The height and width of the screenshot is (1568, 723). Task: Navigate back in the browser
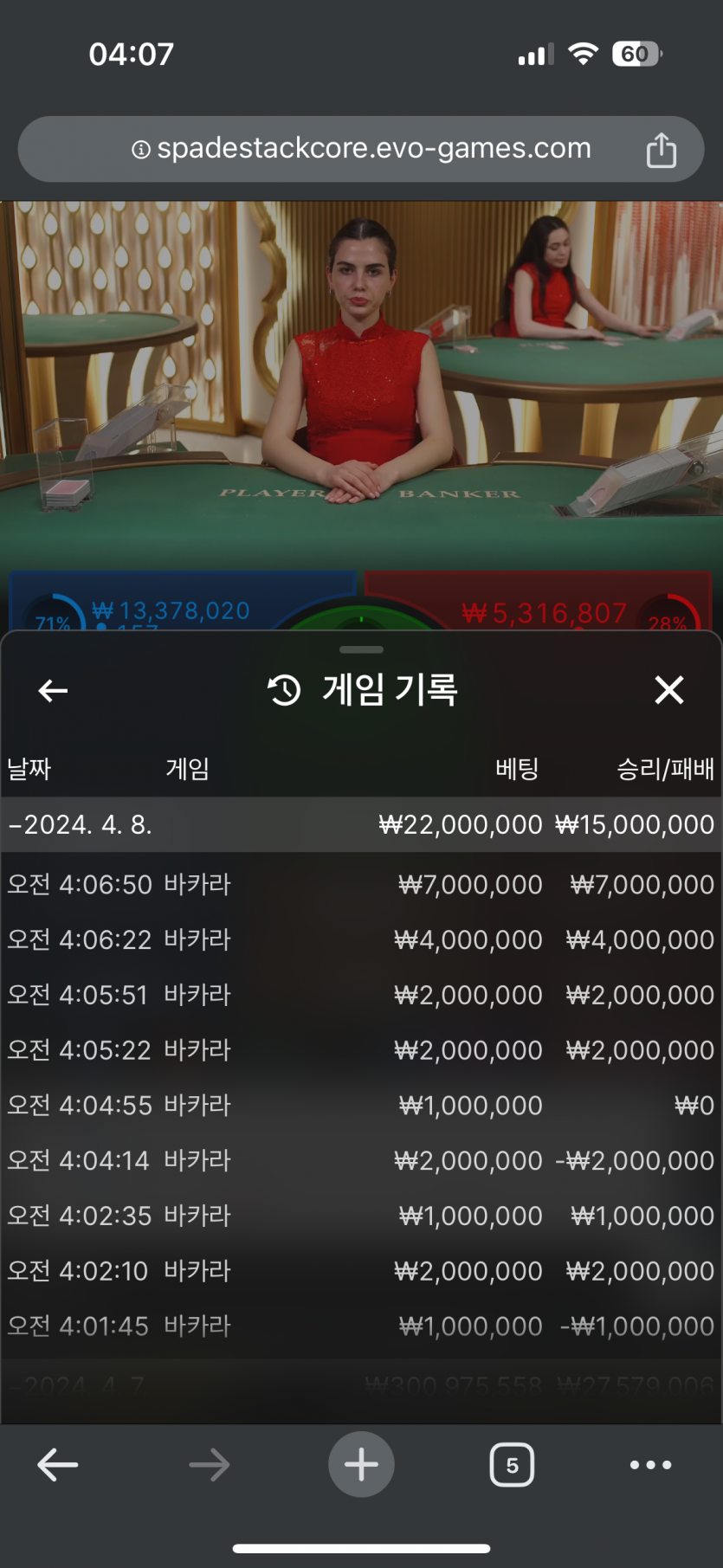pyautogui.click(x=58, y=1466)
